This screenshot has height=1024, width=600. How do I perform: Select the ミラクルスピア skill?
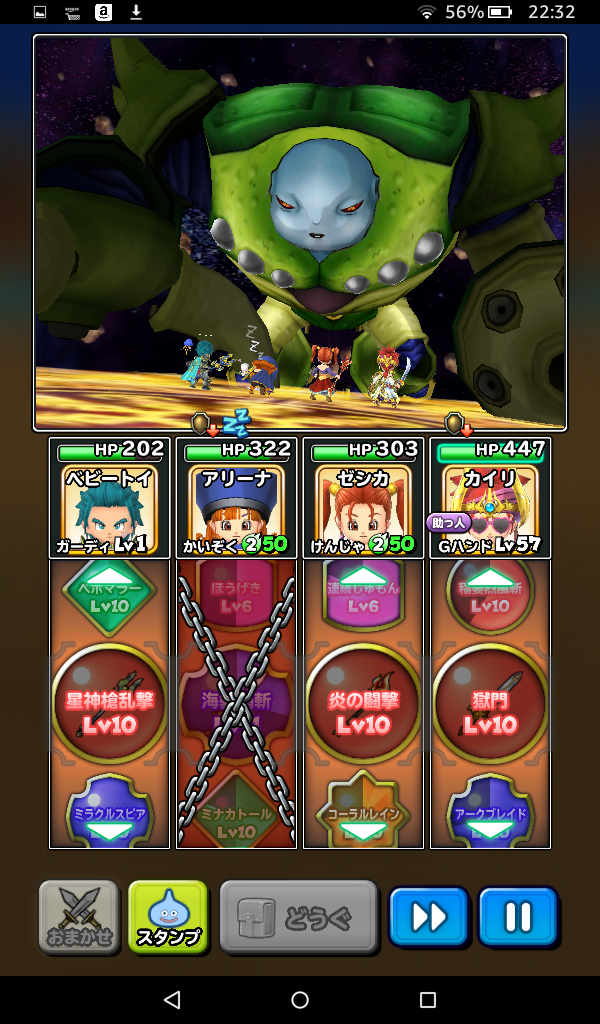click(109, 812)
